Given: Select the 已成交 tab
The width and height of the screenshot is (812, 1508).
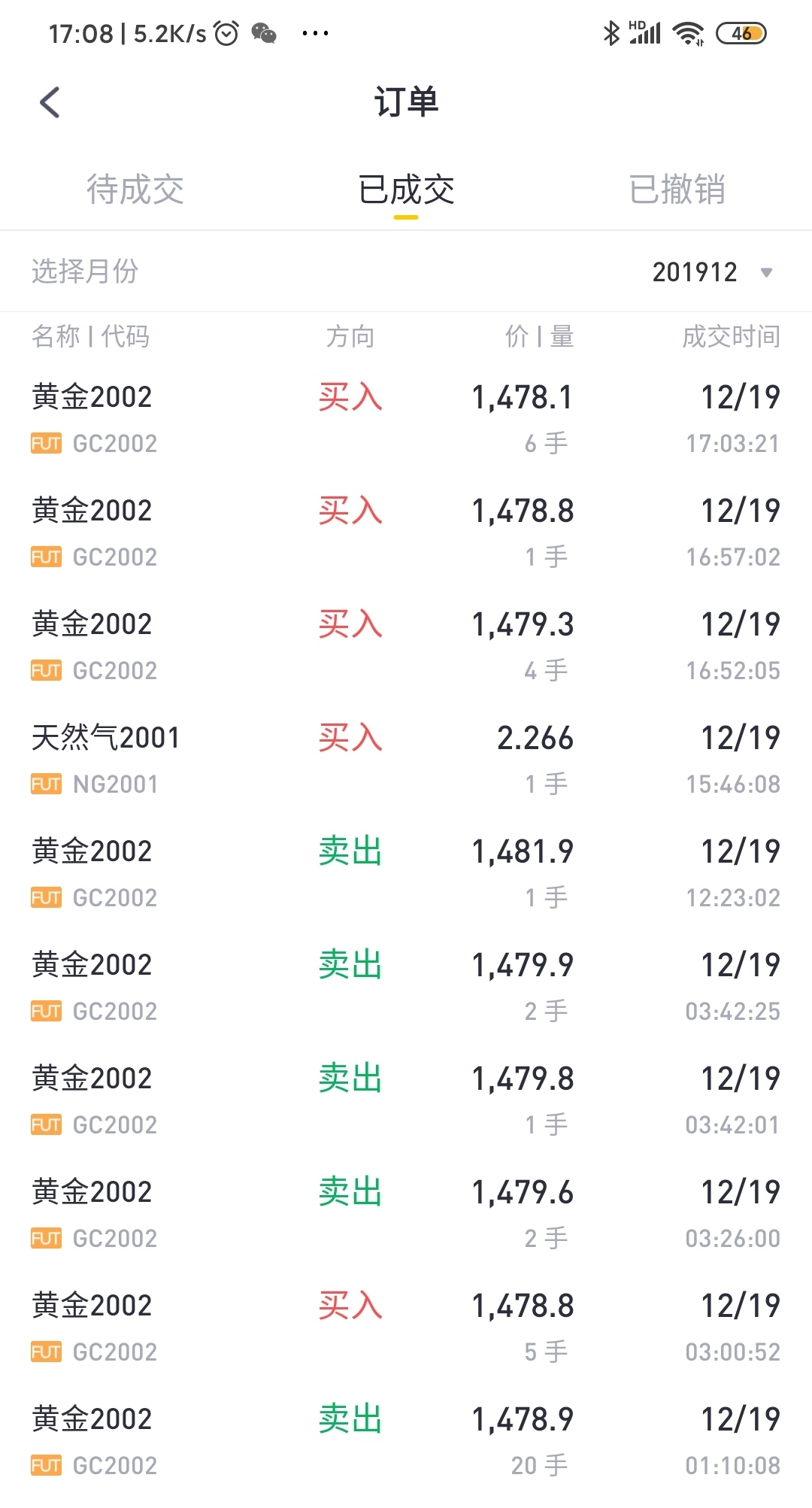Looking at the screenshot, I should (x=406, y=189).
